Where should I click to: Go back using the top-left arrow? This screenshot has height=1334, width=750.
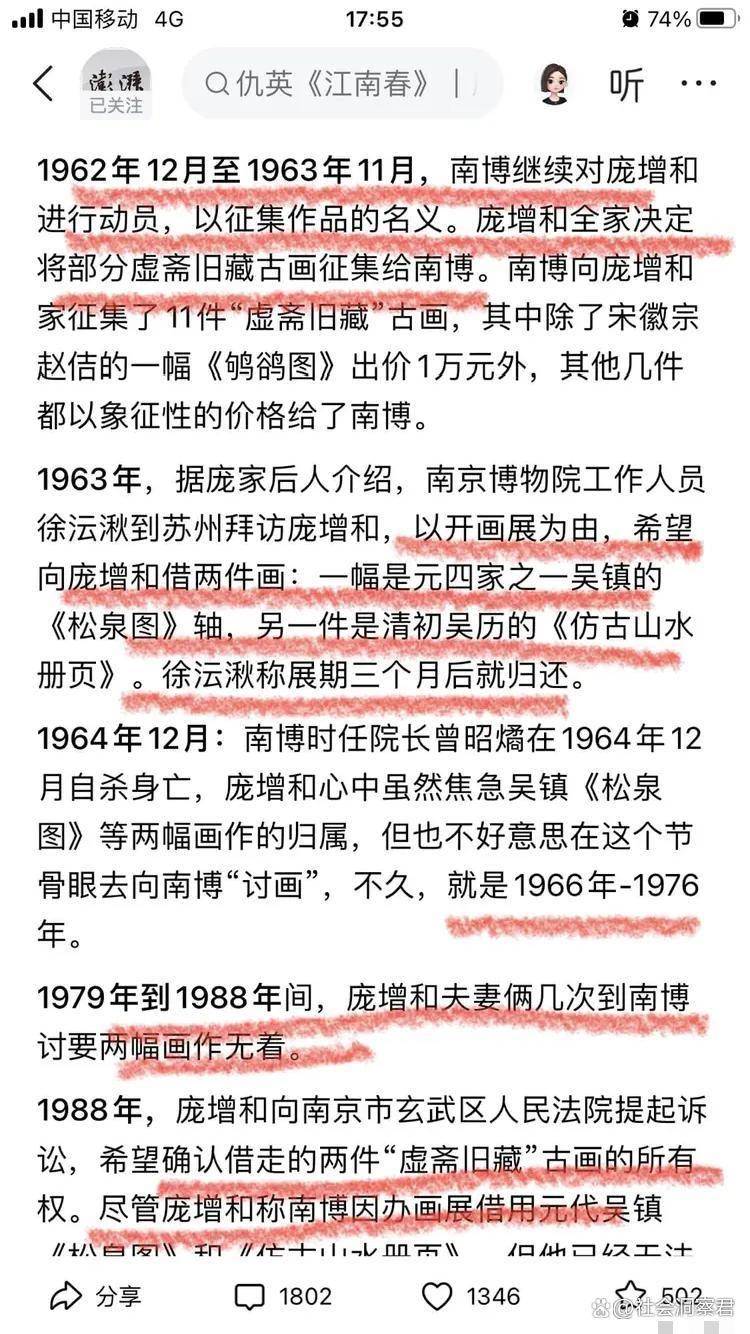pyautogui.click(x=43, y=84)
